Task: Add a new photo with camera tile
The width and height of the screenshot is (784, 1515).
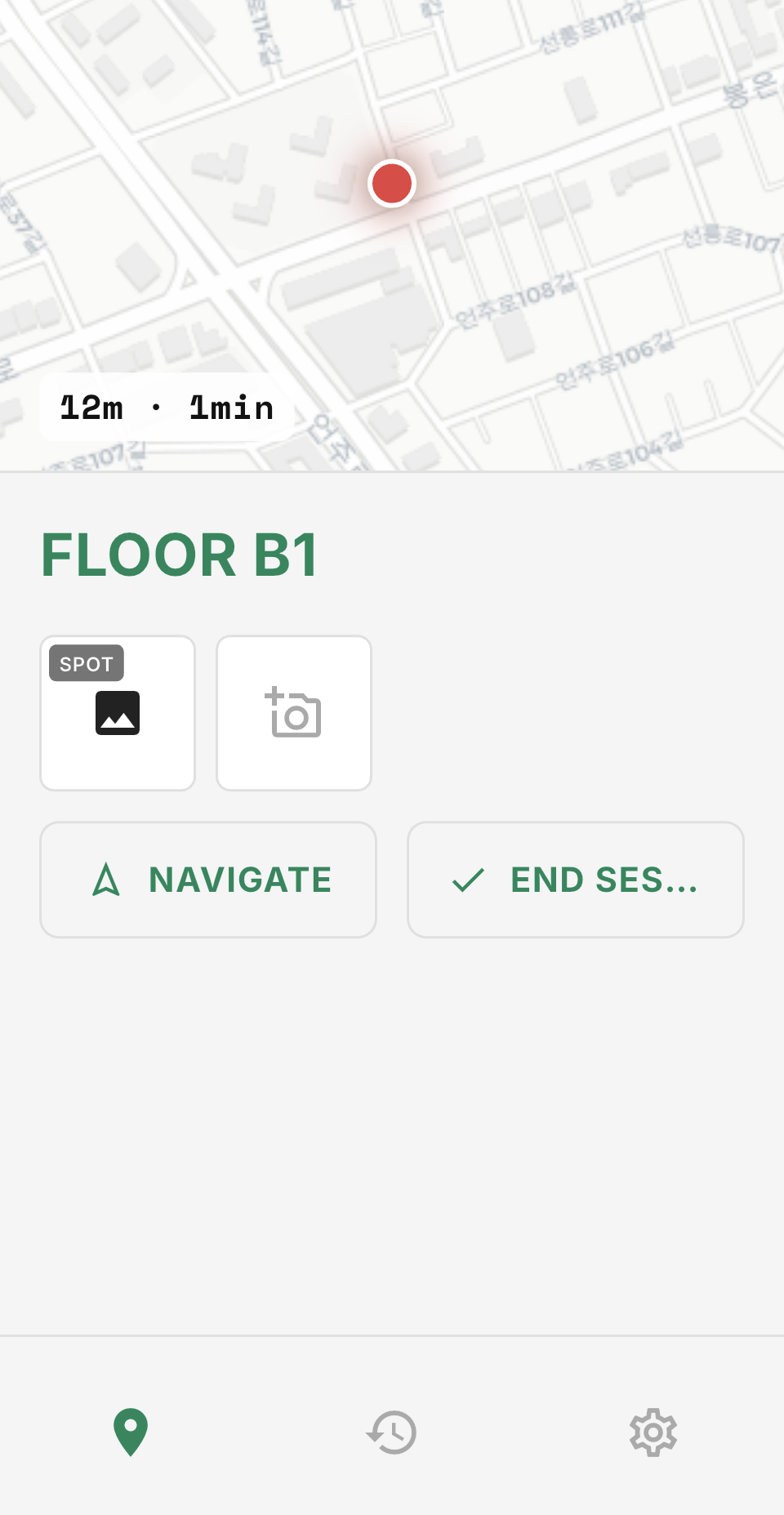Action: tap(294, 713)
